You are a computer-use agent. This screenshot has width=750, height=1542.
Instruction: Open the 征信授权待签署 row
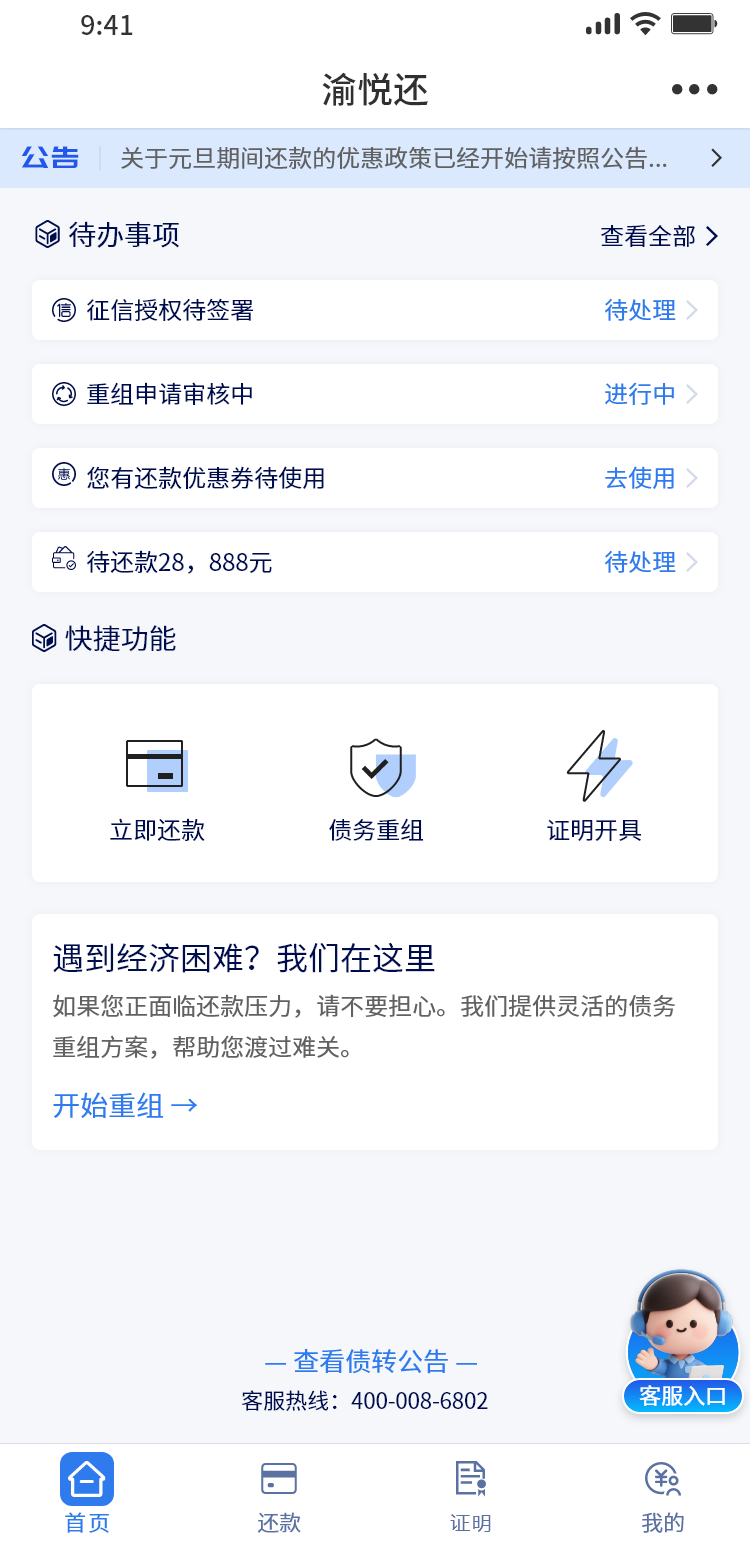[375, 310]
